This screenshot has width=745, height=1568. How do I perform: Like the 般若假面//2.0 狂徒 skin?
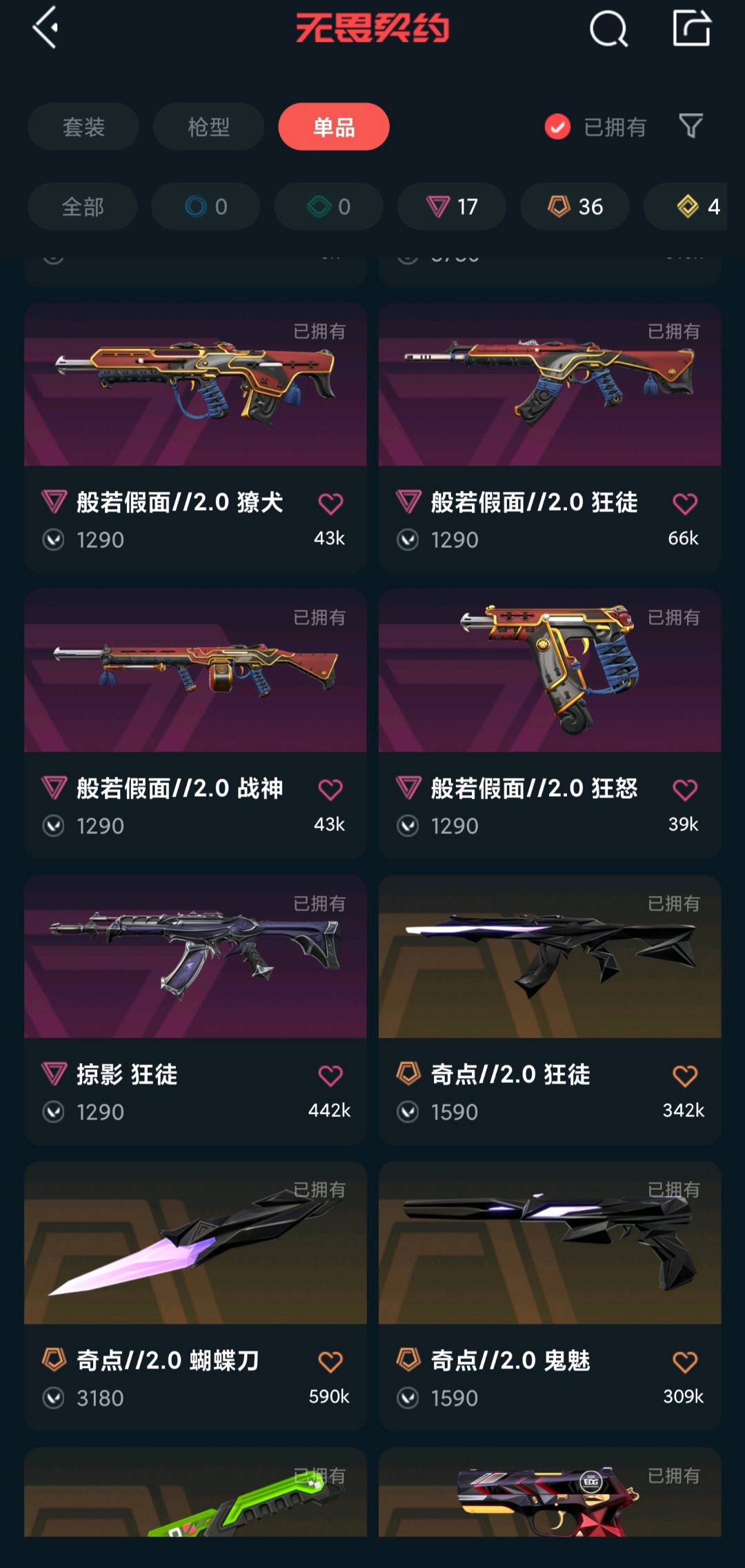(x=684, y=504)
